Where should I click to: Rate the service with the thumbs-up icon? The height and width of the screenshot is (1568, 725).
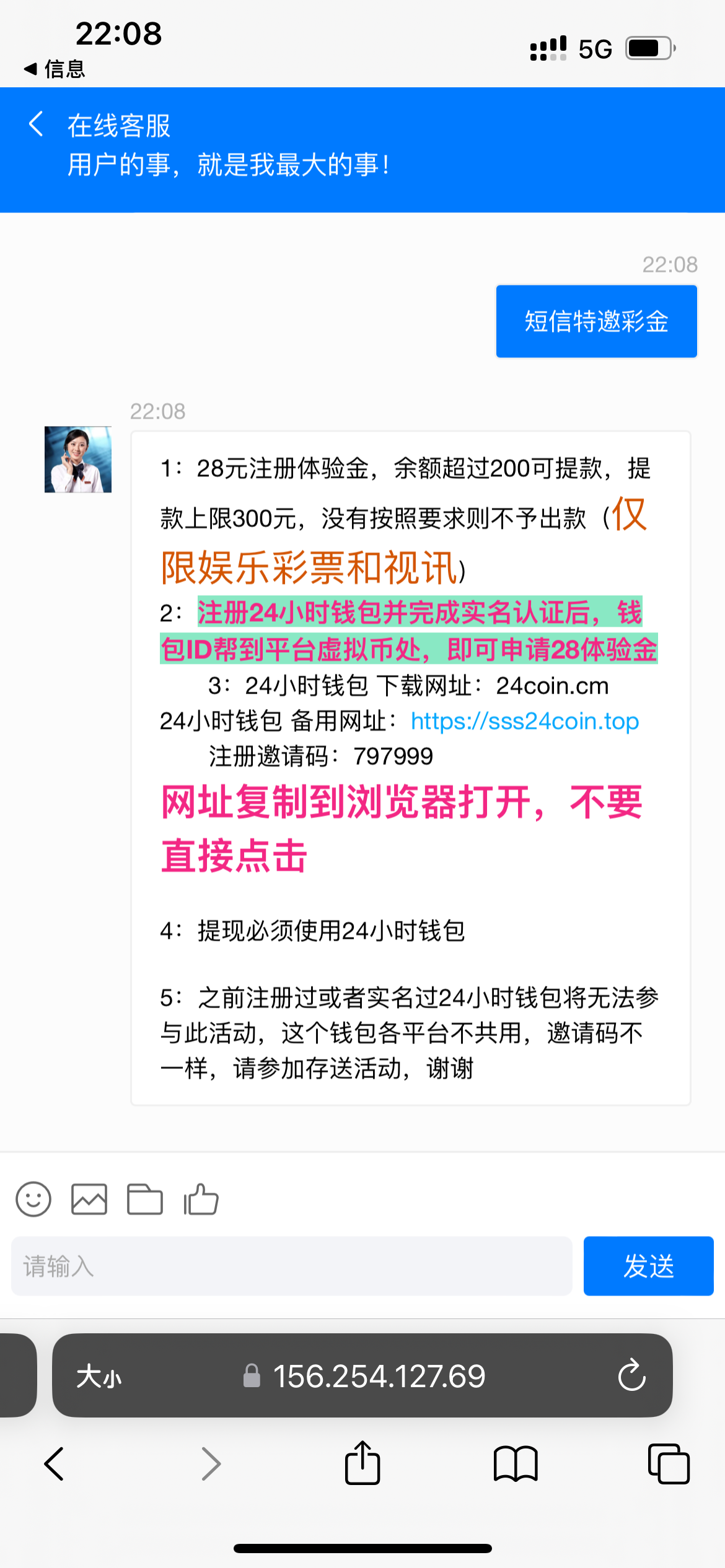tap(201, 1200)
